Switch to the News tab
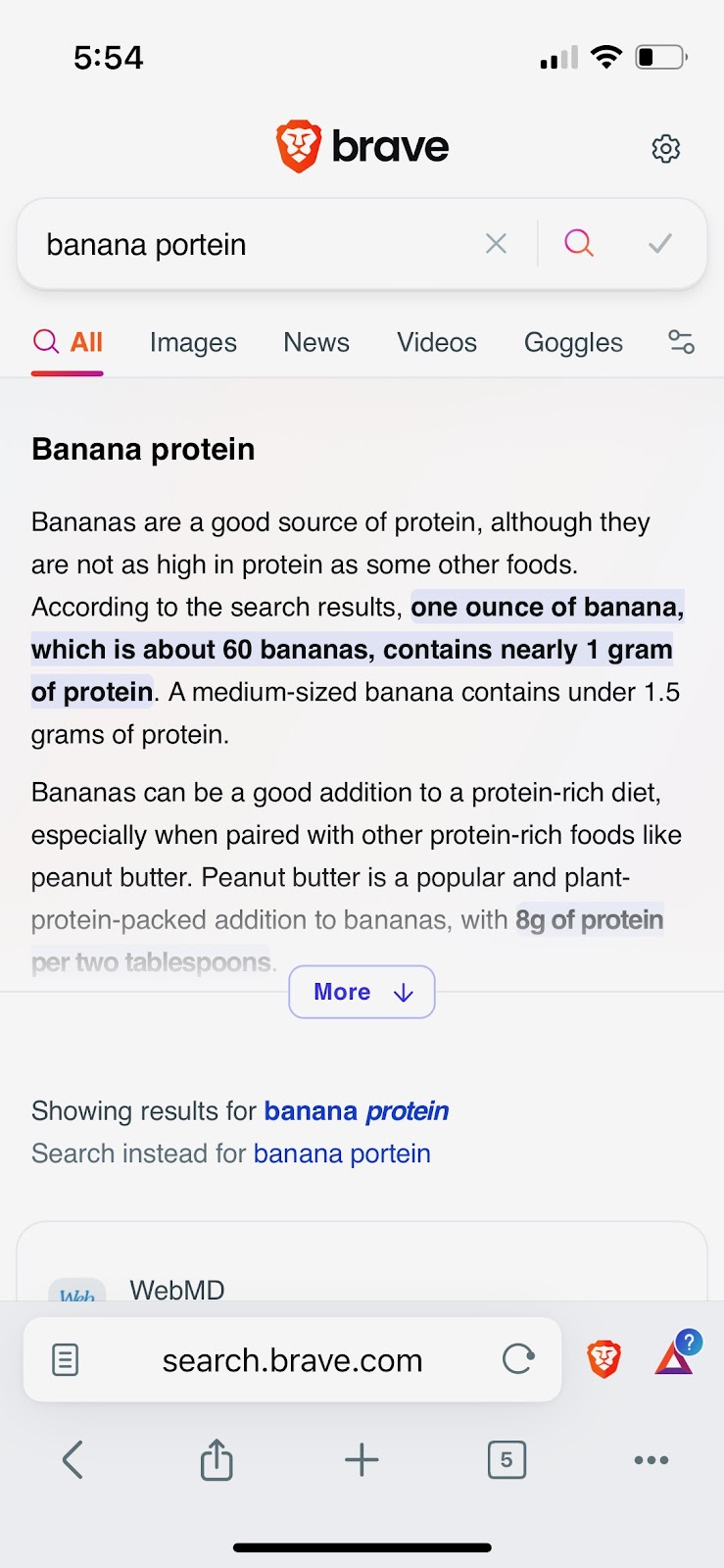Screen dimensions: 724x1568 316,342
